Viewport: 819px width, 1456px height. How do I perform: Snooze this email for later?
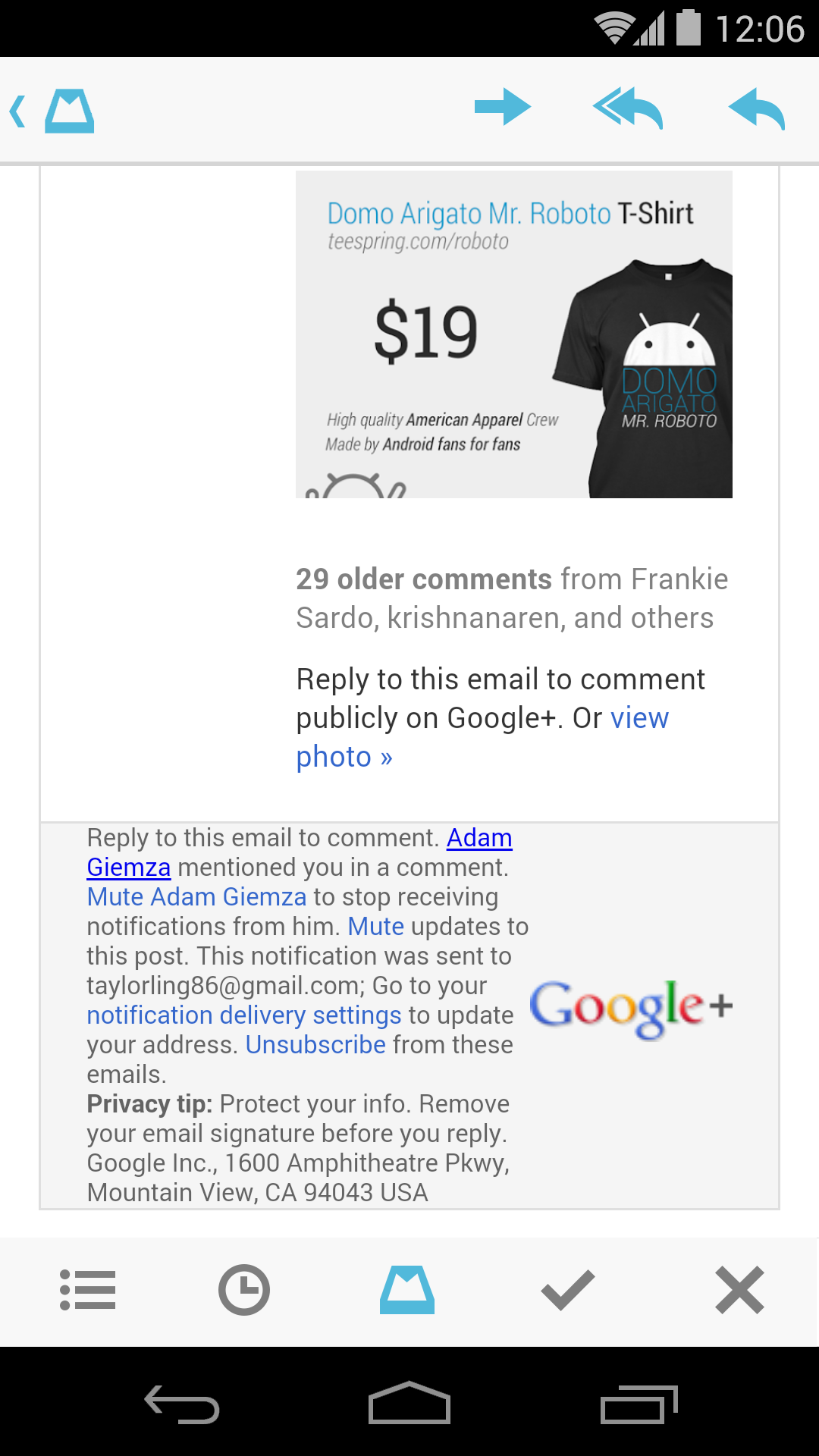tap(244, 1290)
